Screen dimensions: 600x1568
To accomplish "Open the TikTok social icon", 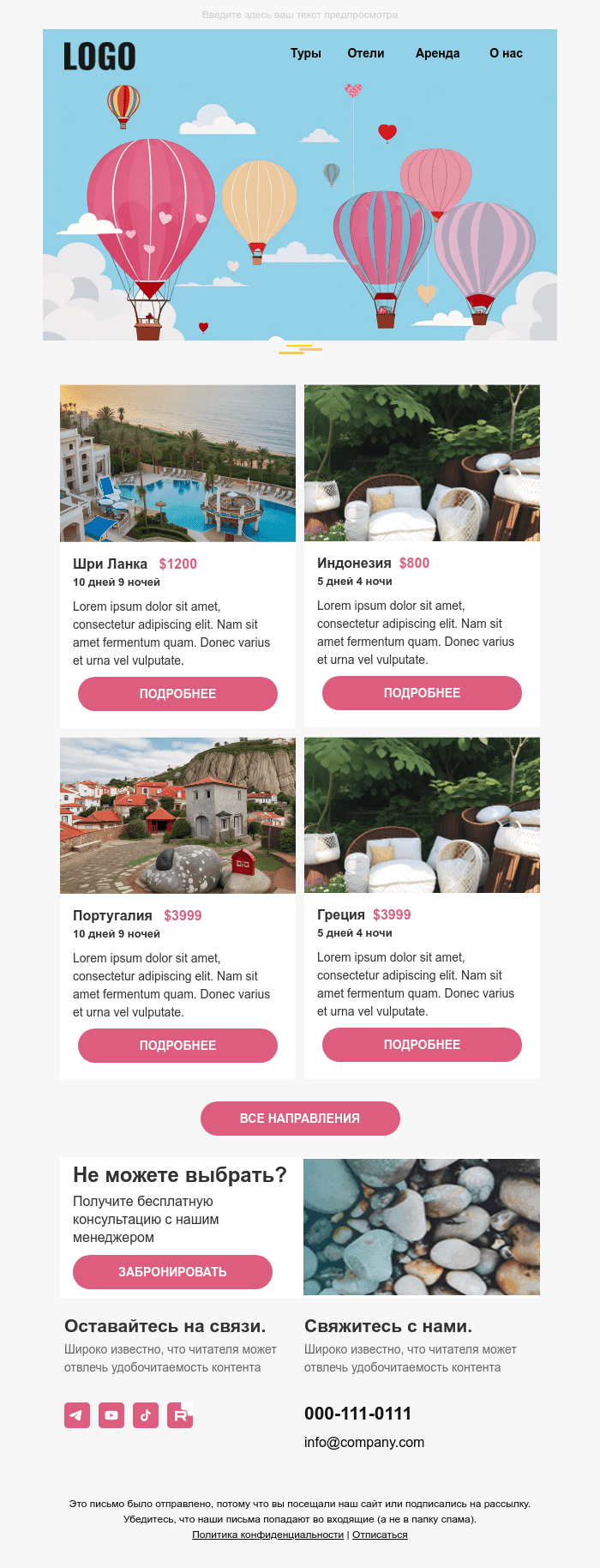I will click(146, 1415).
